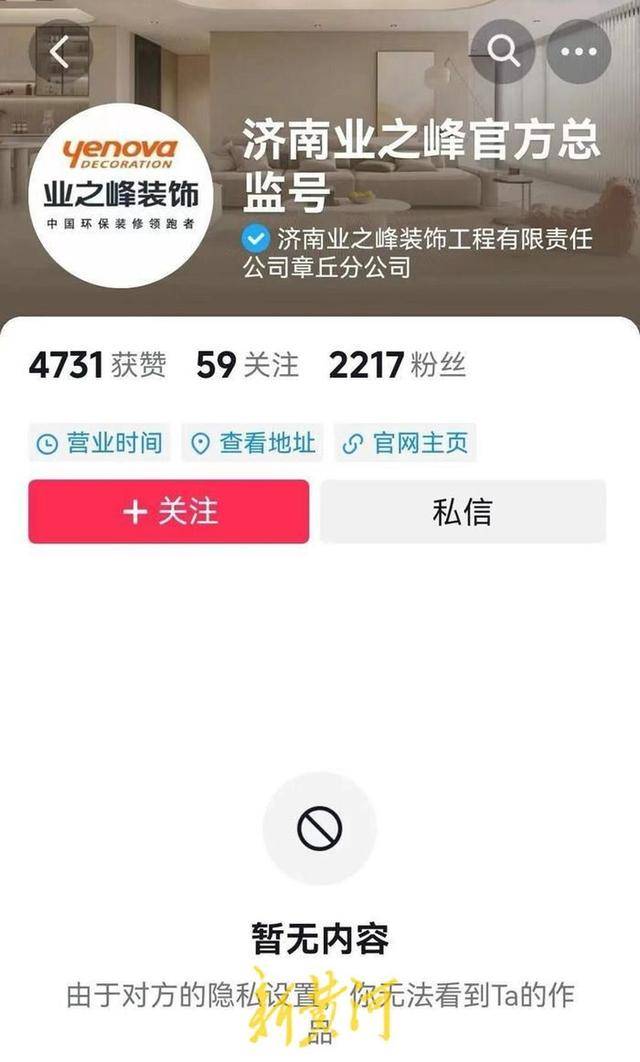Screen dimensions: 640x1062
Task: View the 2217 粉丝 followers list
Action: click(x=397, y=366)
